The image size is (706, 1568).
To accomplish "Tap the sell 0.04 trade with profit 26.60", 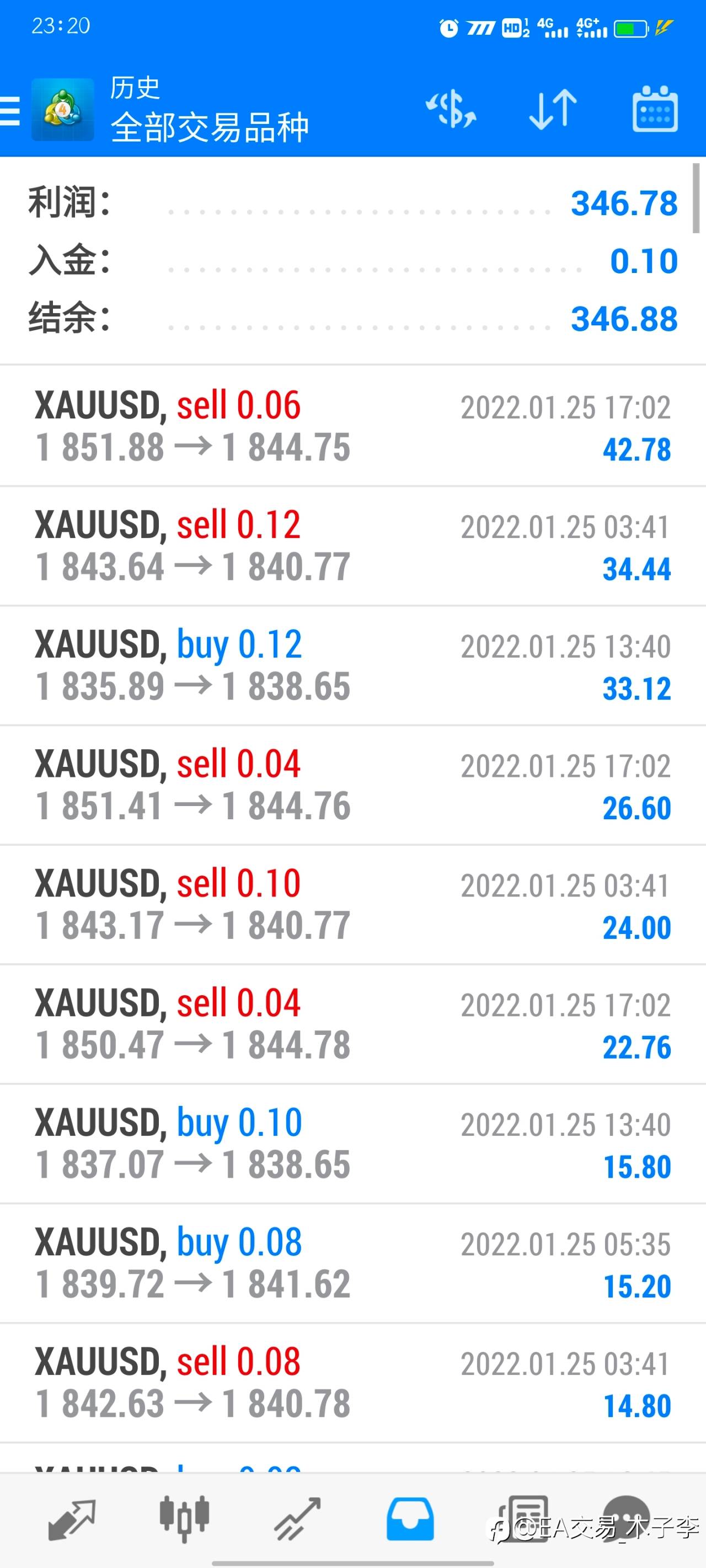I will pyautogui.click(x=352, y=785).
